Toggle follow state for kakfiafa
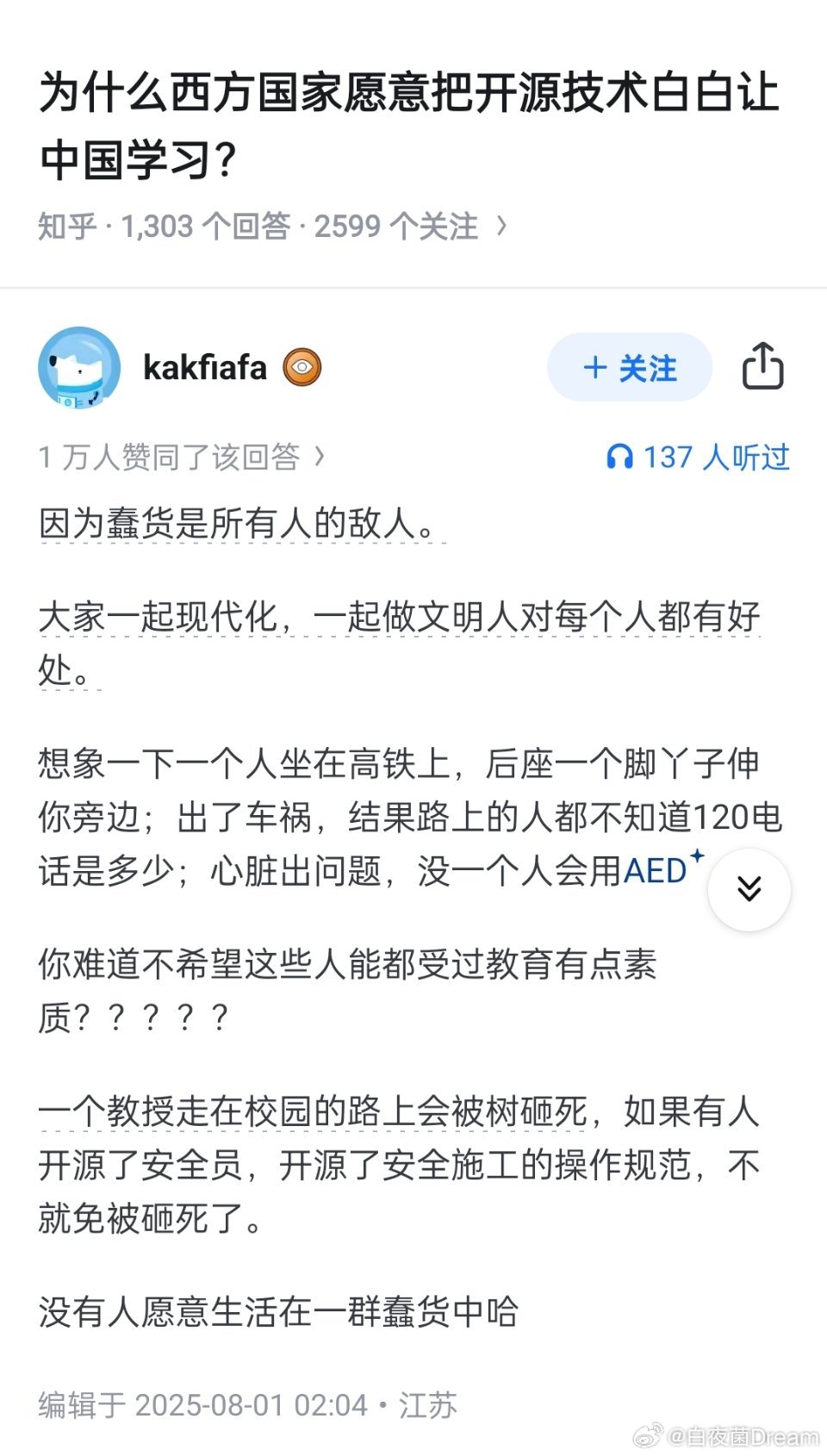Viewport: 827px width, 1456px height. [630, 368]
